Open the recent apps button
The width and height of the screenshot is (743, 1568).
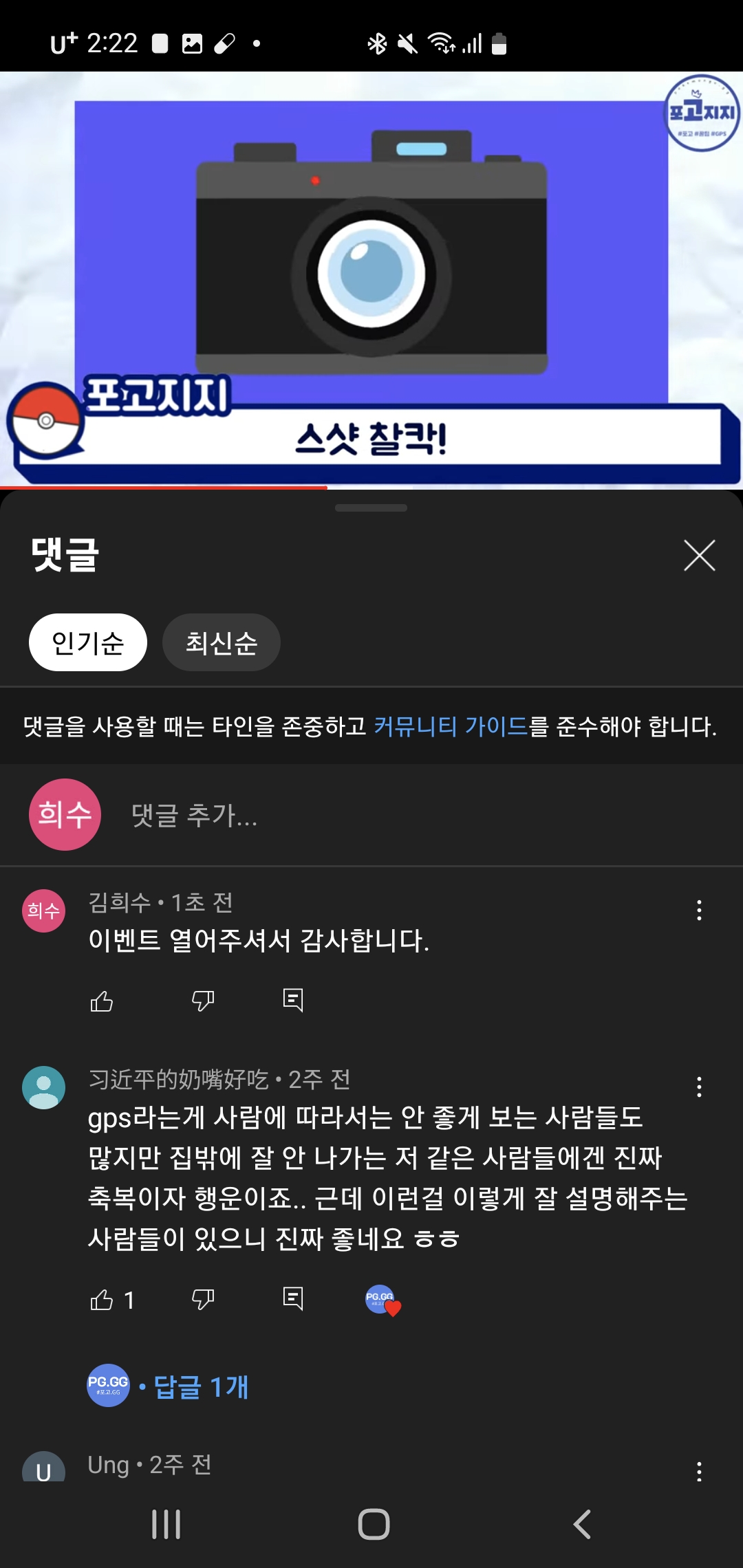166,1524
